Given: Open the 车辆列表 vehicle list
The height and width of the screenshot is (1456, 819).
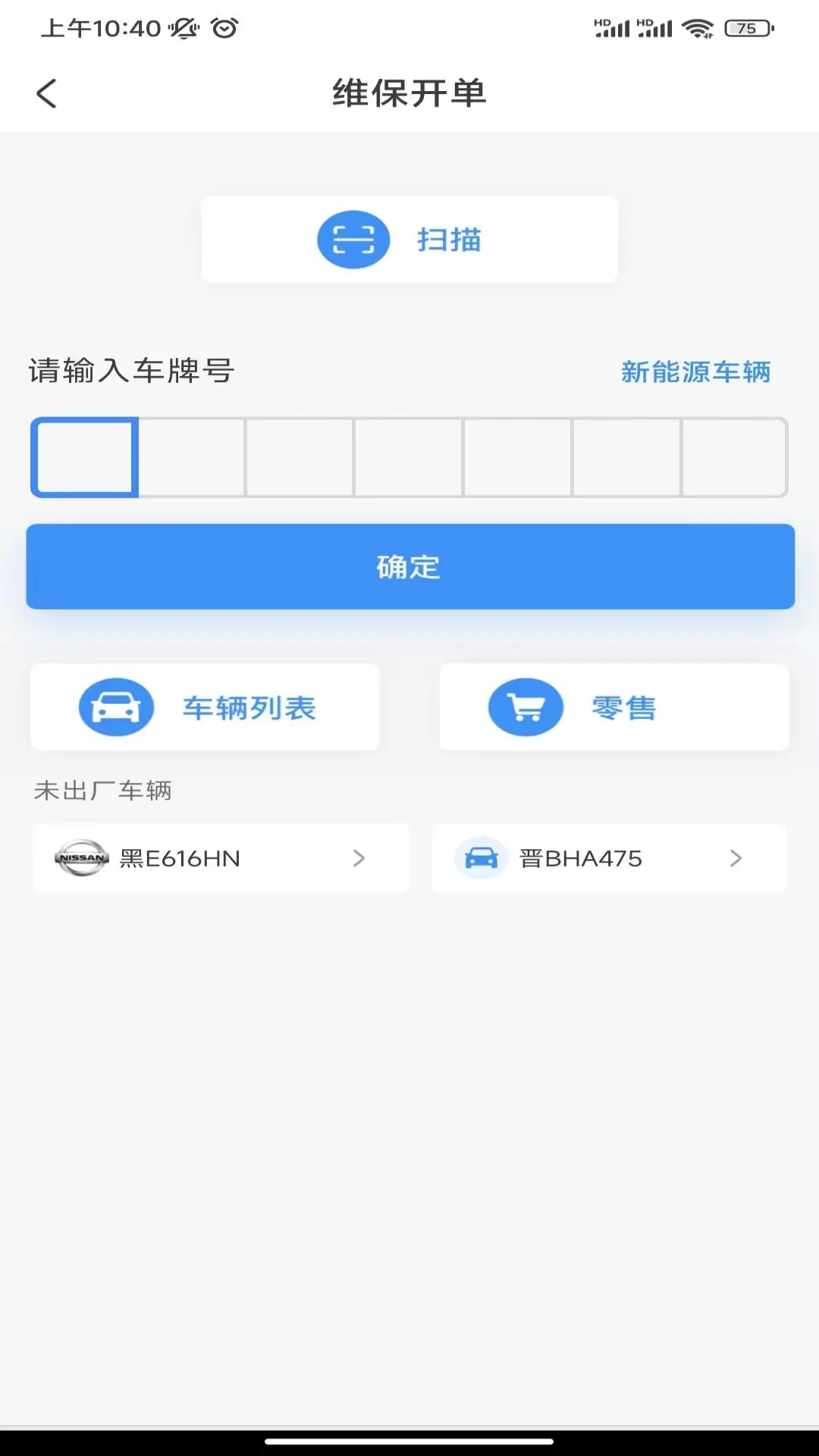Looking at the screenshot, I should (x=205, y=707).
